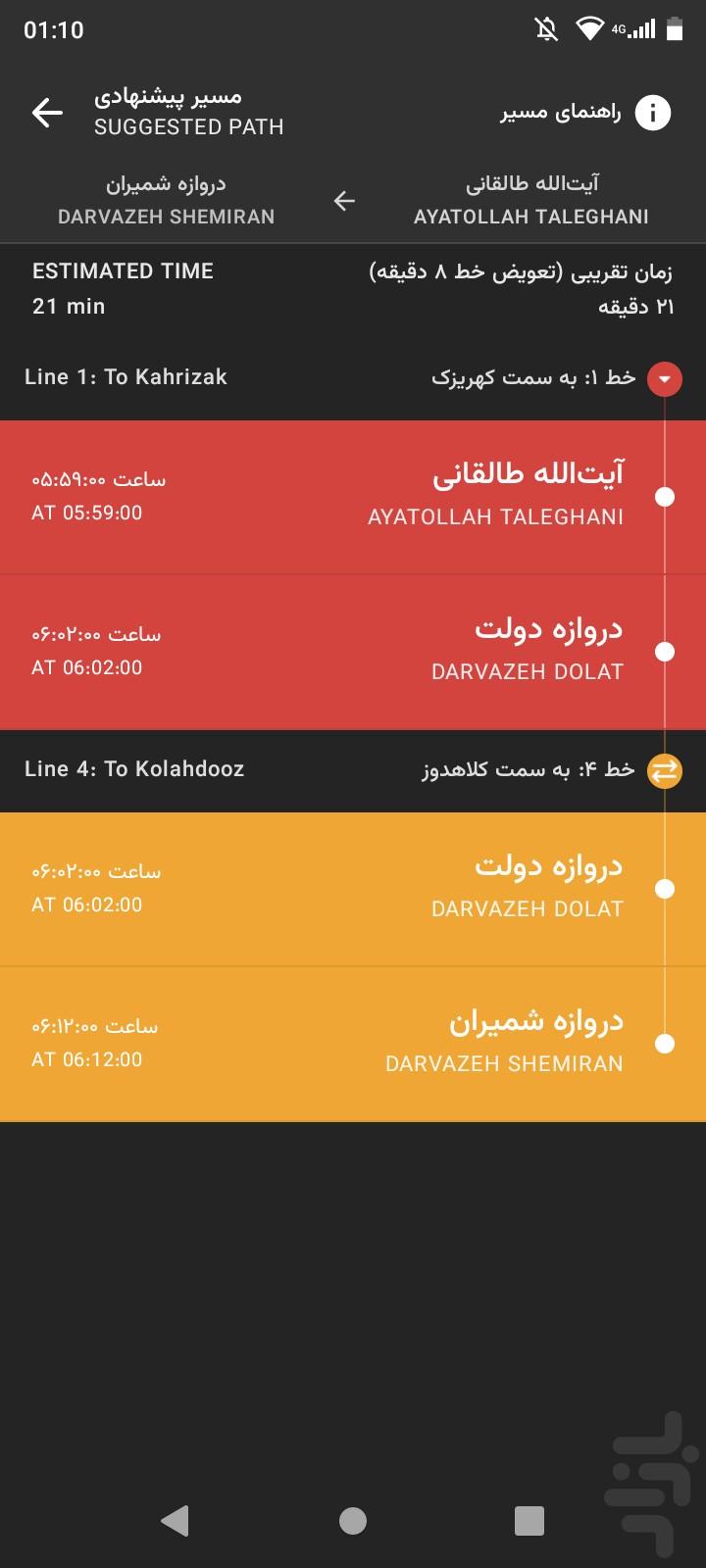
Task: Go back from Suggested Path screen
Action: tap(47, 113)
